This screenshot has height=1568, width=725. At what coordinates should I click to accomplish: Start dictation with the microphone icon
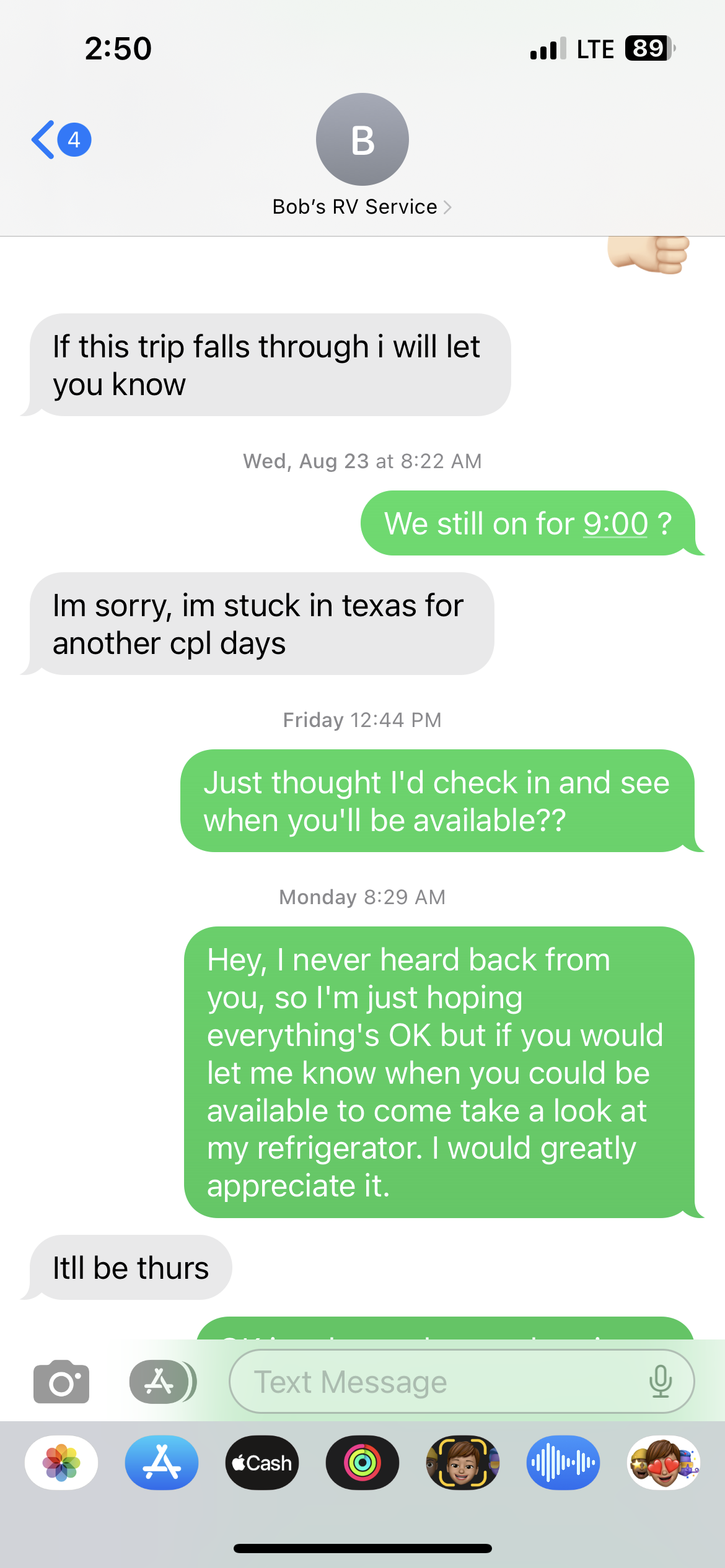click(661, 1382)
